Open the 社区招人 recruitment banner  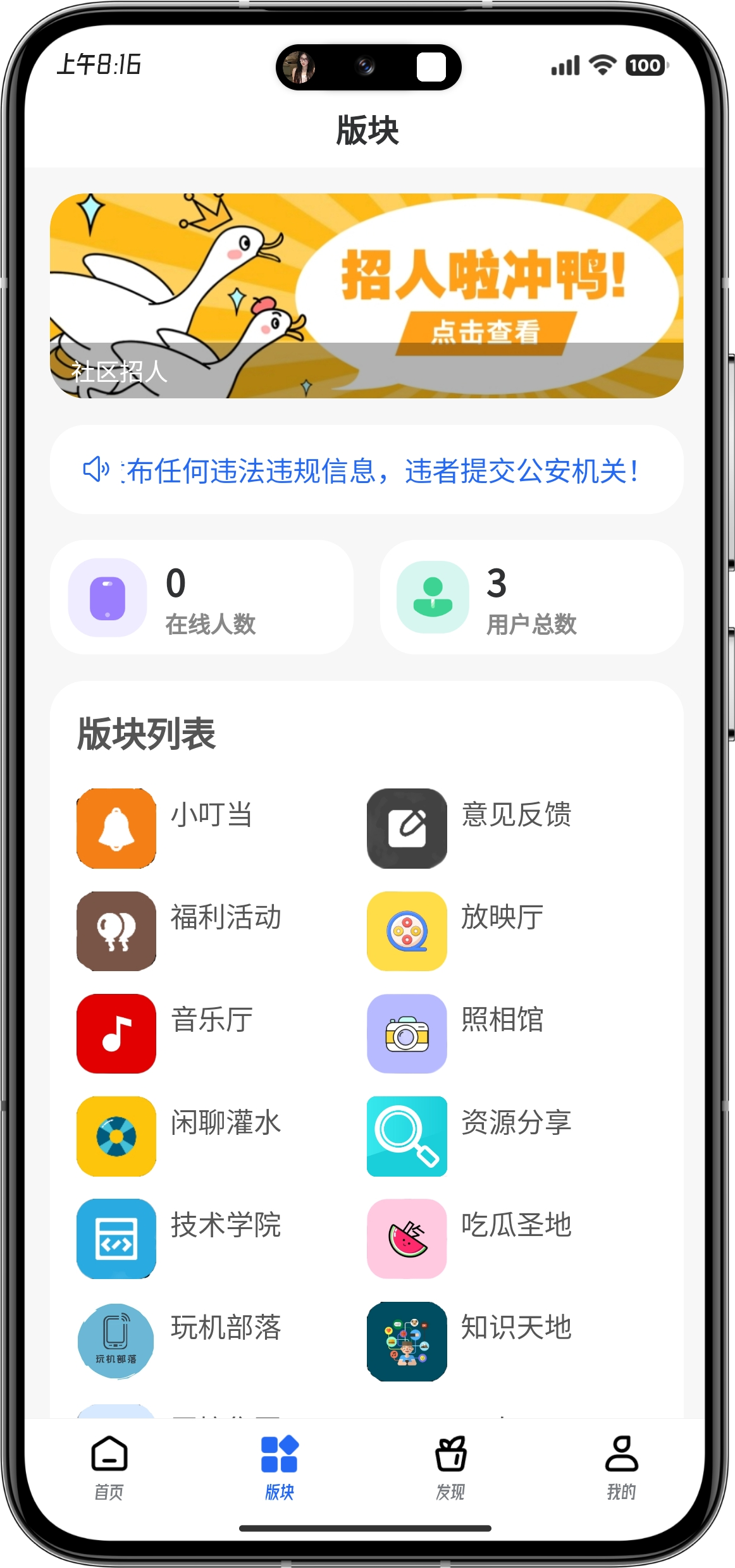(366, 295)
